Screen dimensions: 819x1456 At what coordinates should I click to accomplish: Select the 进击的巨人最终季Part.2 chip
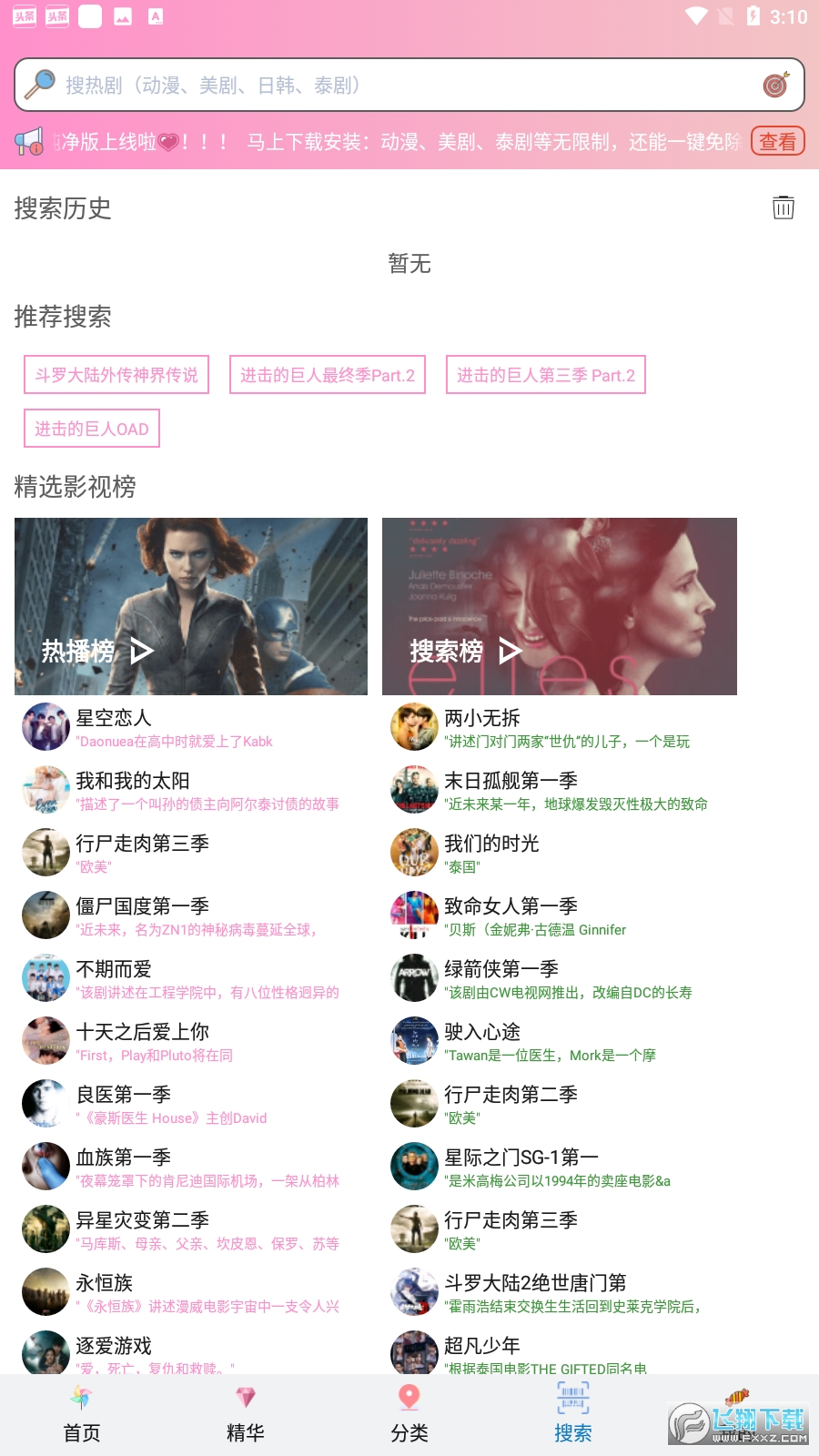[327, 375]
